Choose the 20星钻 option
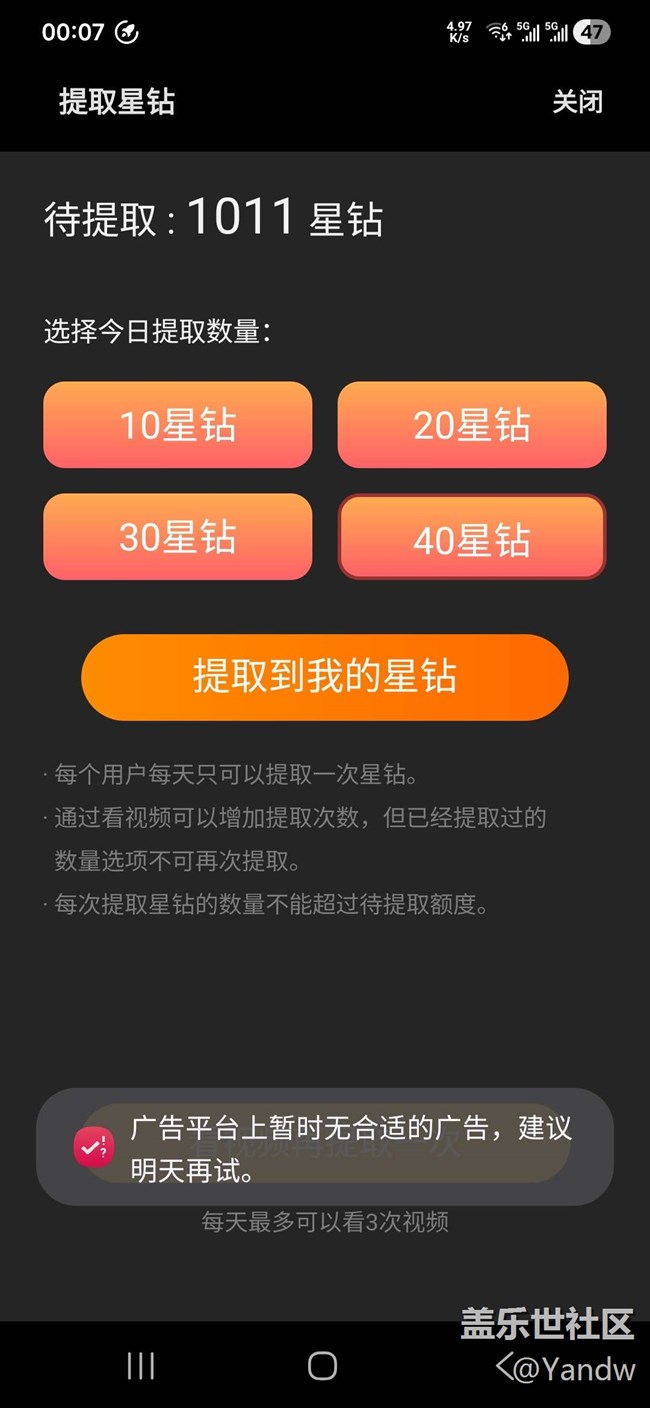 click(472, 425)
